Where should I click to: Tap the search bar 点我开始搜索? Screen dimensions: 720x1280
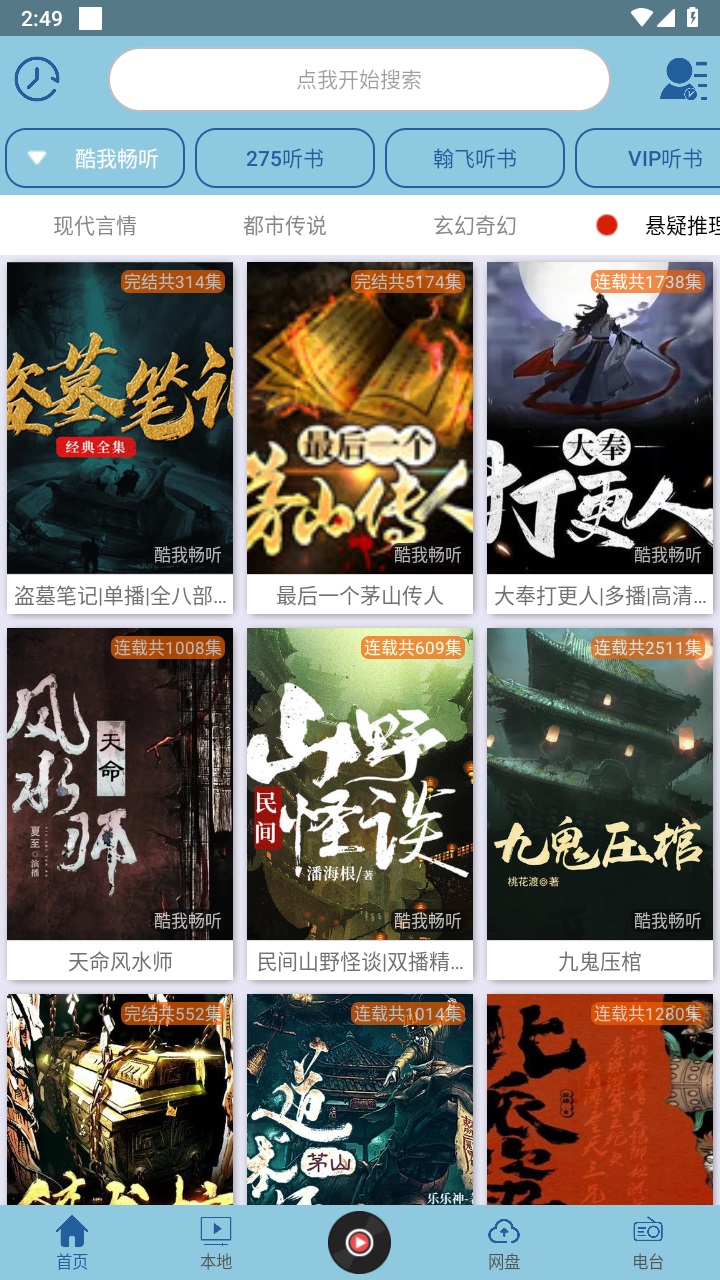point(360,78)
